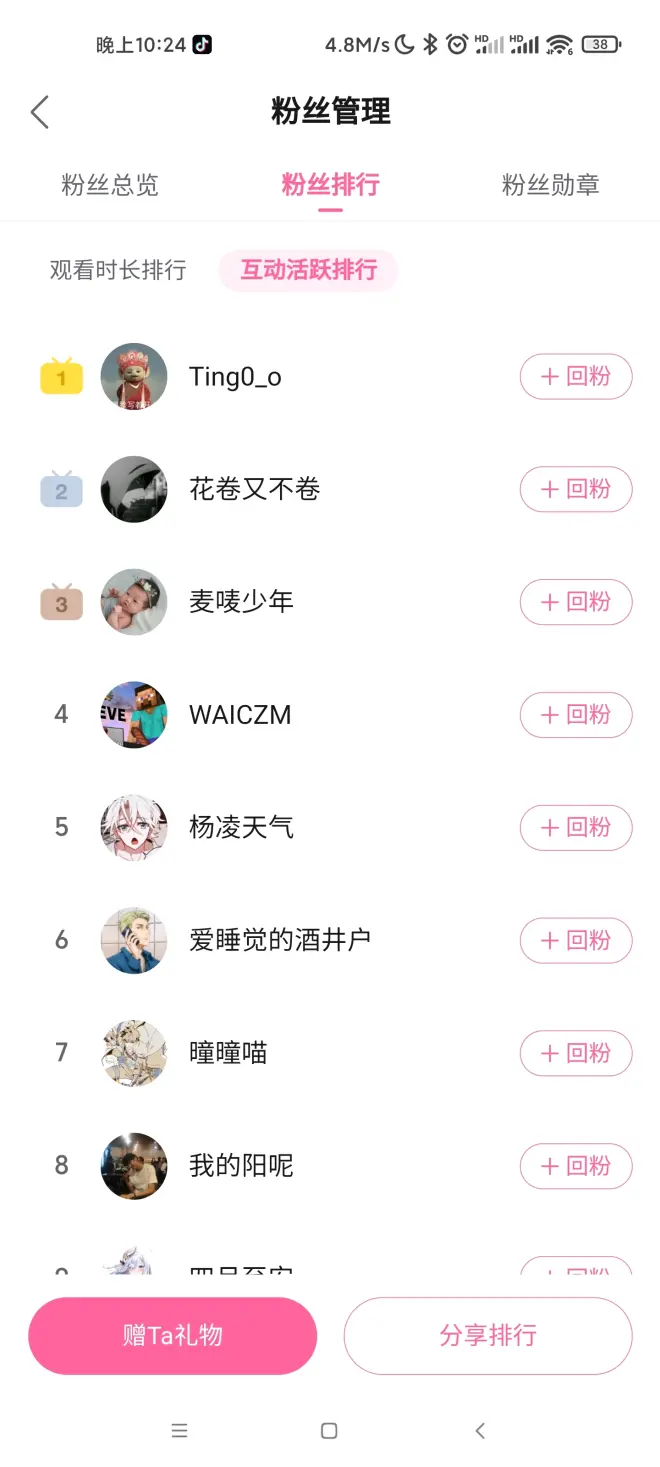Switch to the 粉丝总览 tab
The image size is (660, 1467).
[x=110, y=185]
